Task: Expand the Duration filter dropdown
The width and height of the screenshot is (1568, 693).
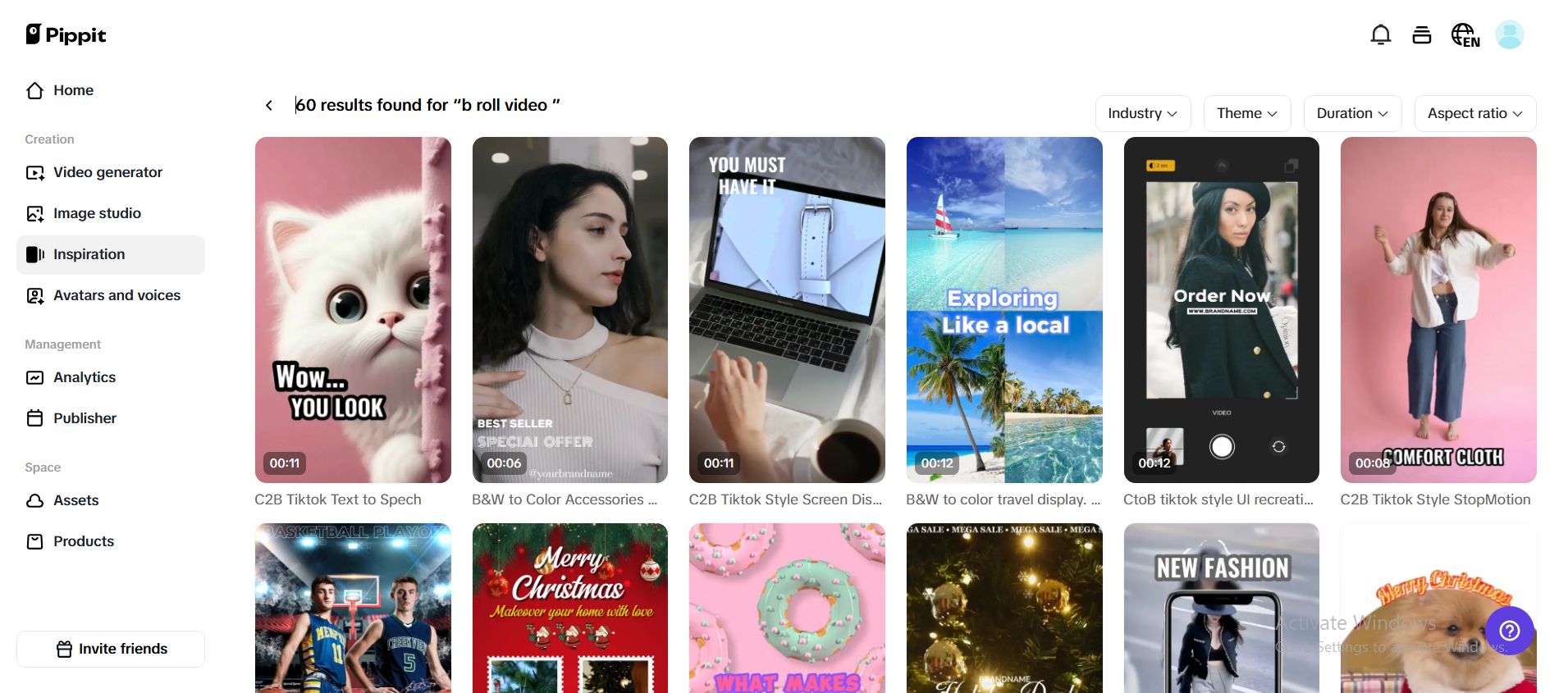Action: pos(1351,113)
